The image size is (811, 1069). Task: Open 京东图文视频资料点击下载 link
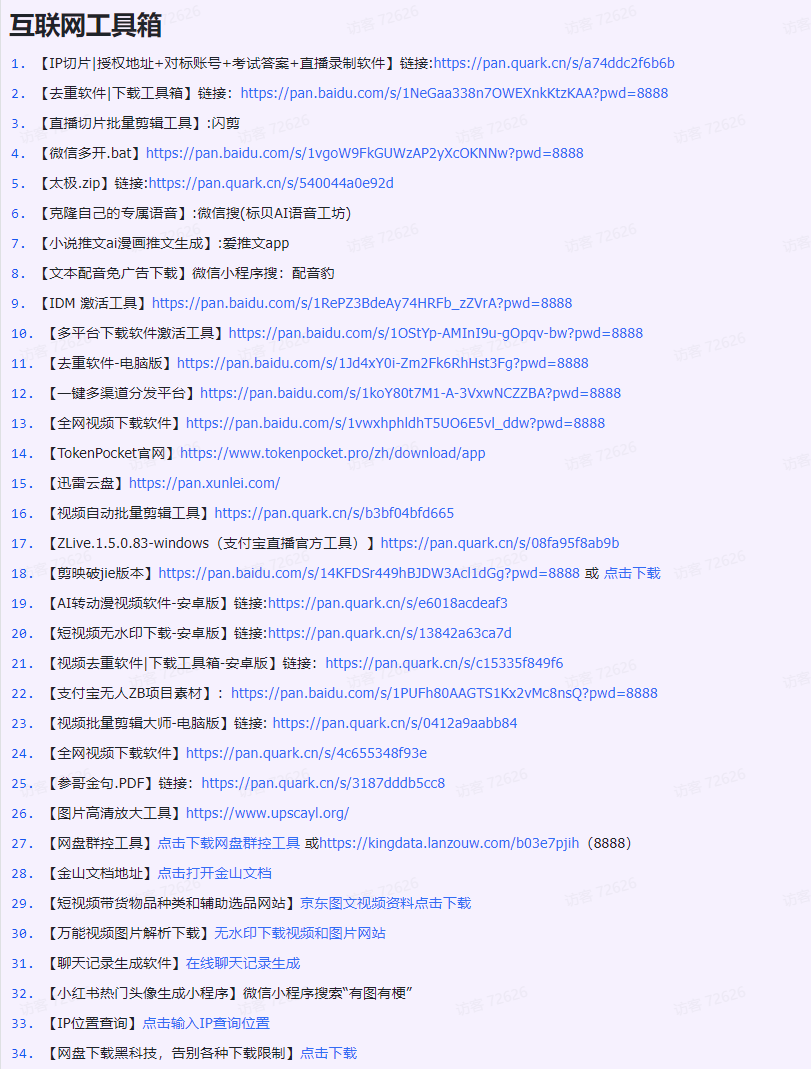(385, 903)
